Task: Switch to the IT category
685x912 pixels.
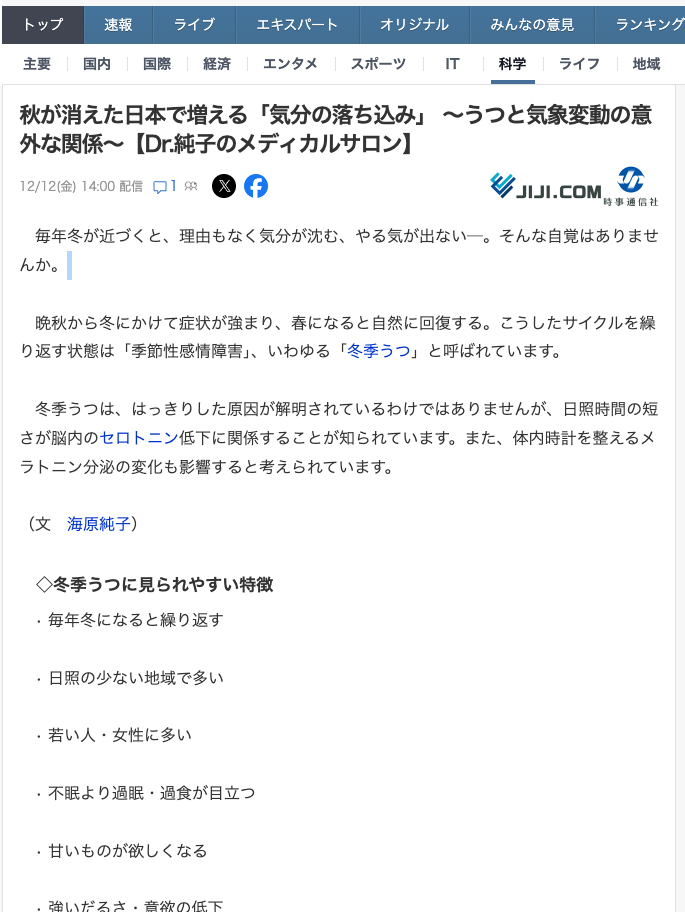Action: click(453, 64)
